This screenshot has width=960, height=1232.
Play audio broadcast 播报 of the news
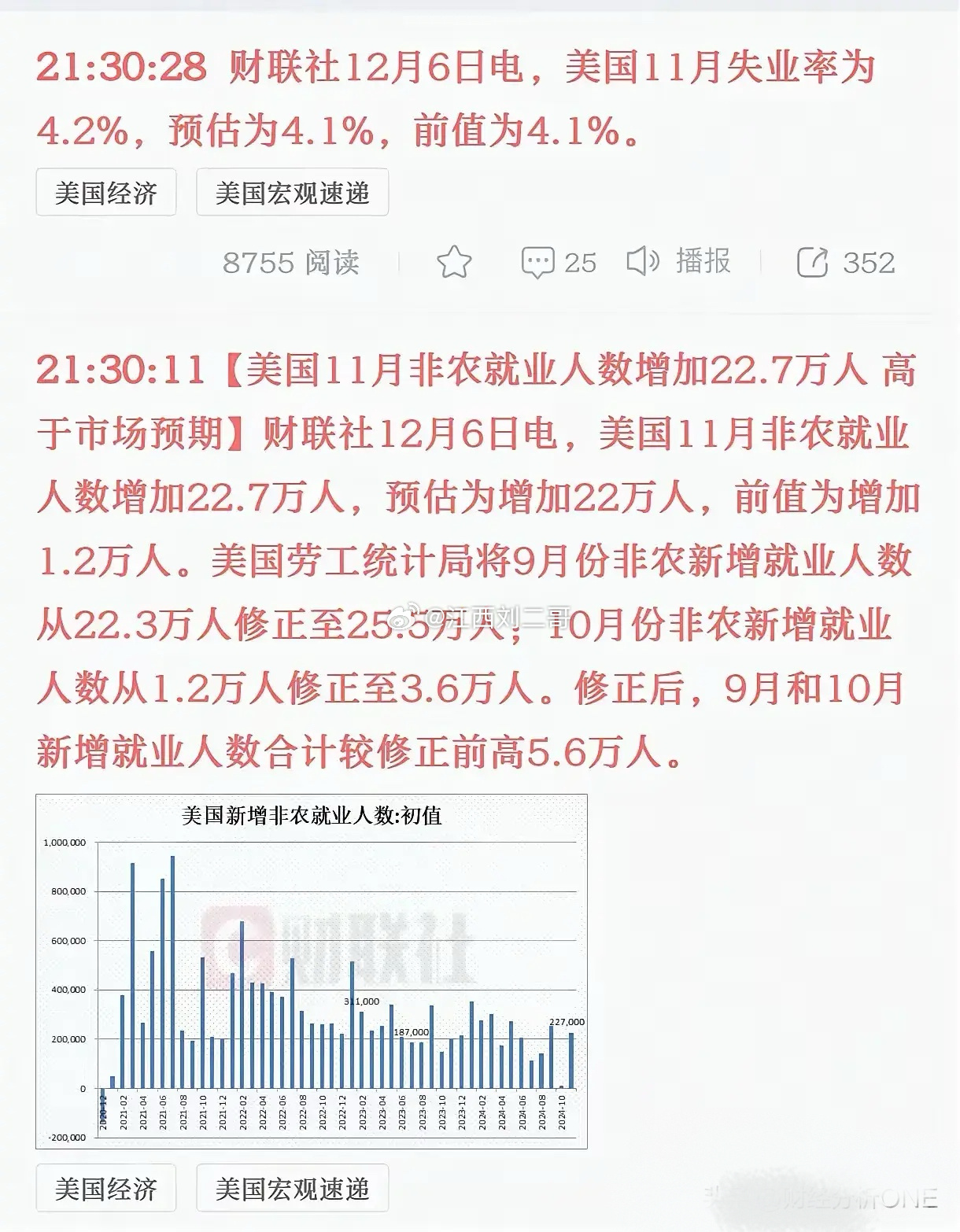point(679,262)
